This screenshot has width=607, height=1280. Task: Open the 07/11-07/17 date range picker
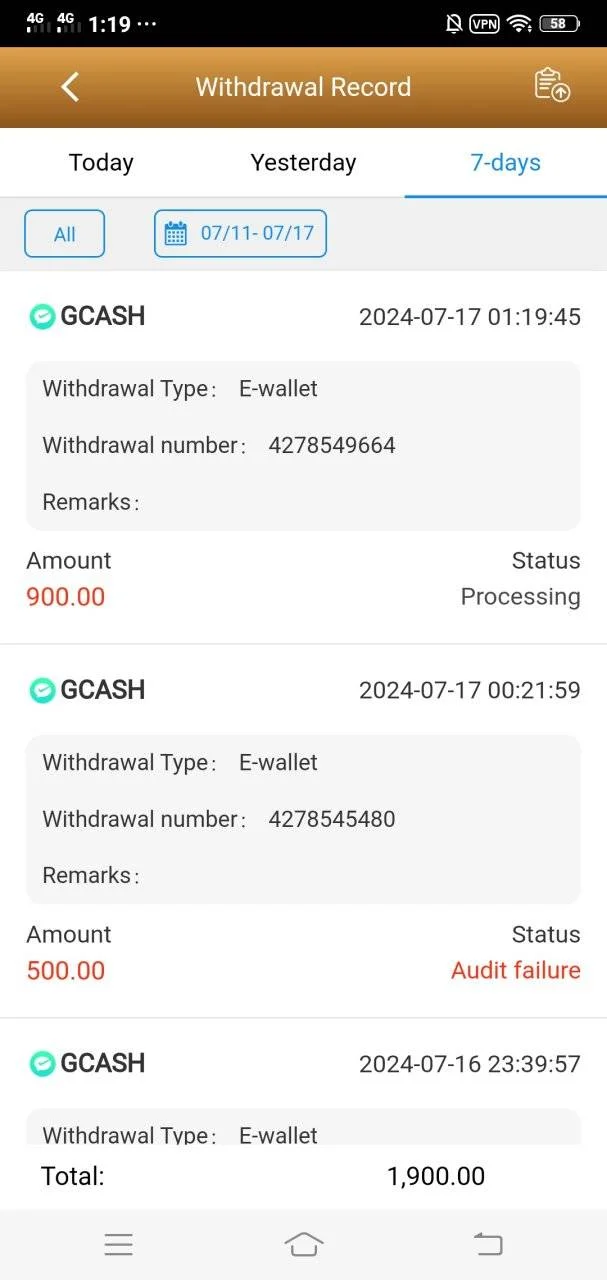tap(240, 234)
